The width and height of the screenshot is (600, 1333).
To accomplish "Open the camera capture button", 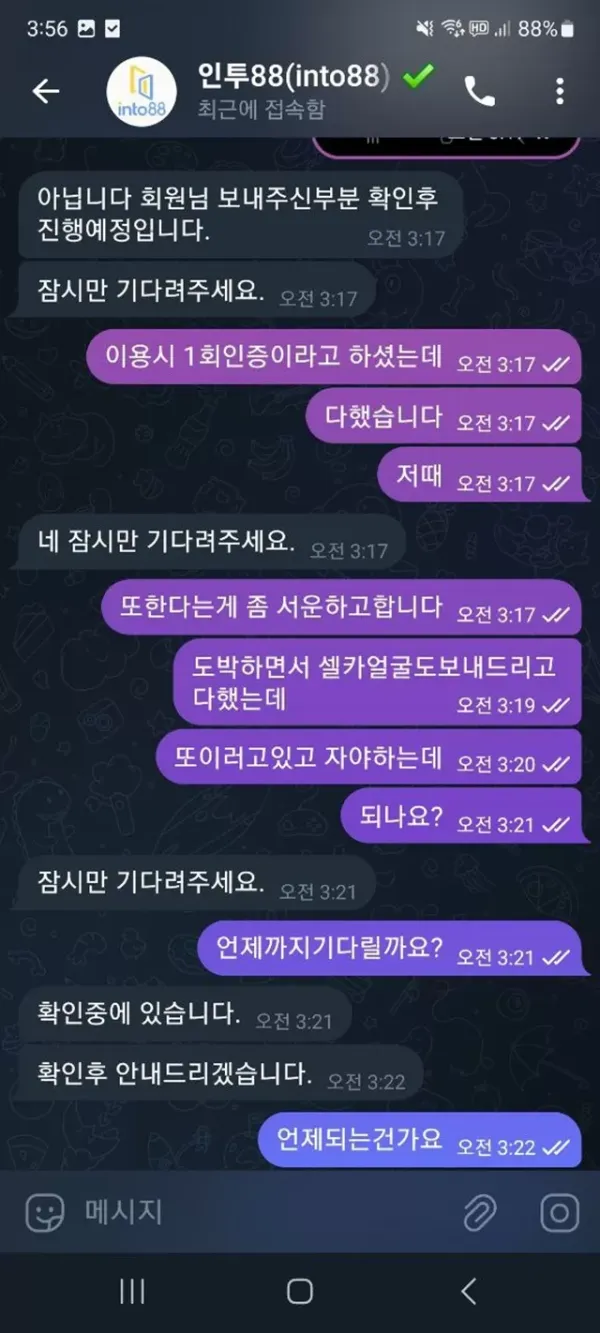I will coord(559,1214).
